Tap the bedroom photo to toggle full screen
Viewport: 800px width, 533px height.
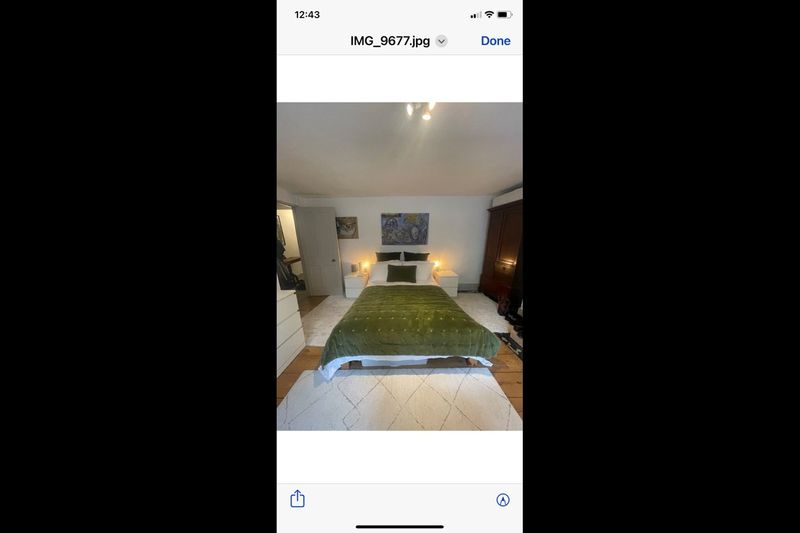coord(399,266)
